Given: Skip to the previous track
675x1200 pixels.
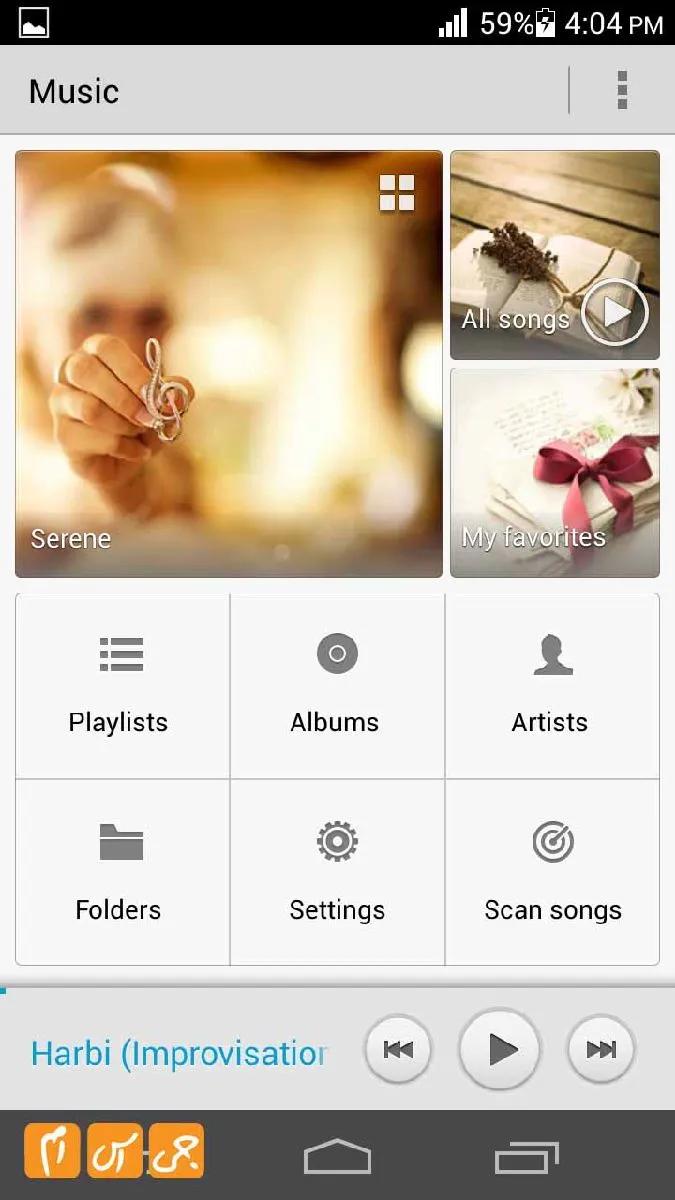Looking at the screenshot, I should click(398, 1049).
